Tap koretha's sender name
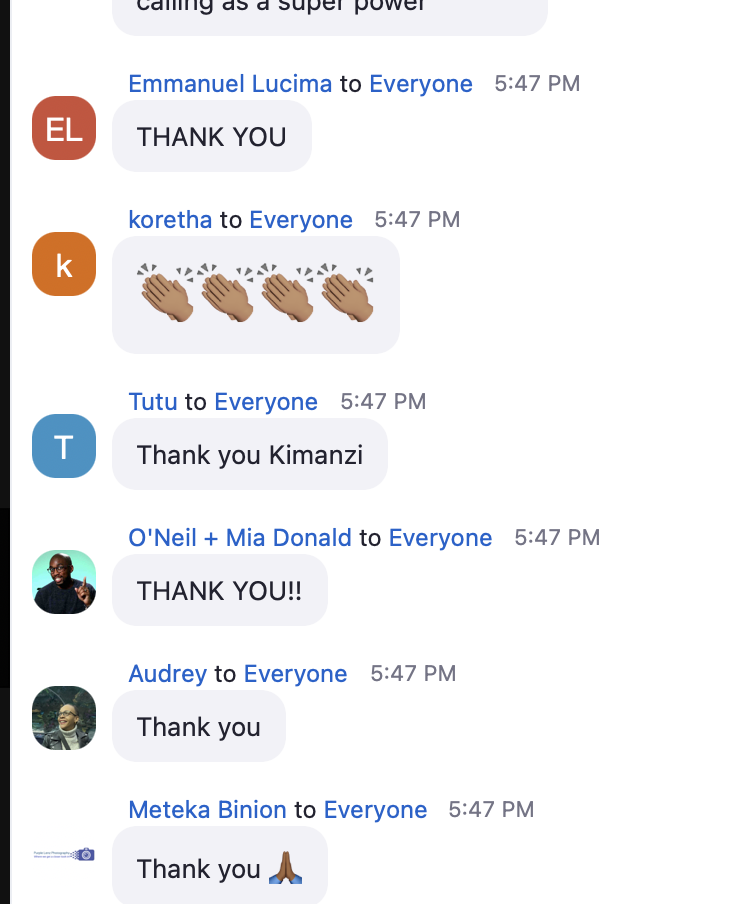Viewport: 740px width, 904px height. 170,220
